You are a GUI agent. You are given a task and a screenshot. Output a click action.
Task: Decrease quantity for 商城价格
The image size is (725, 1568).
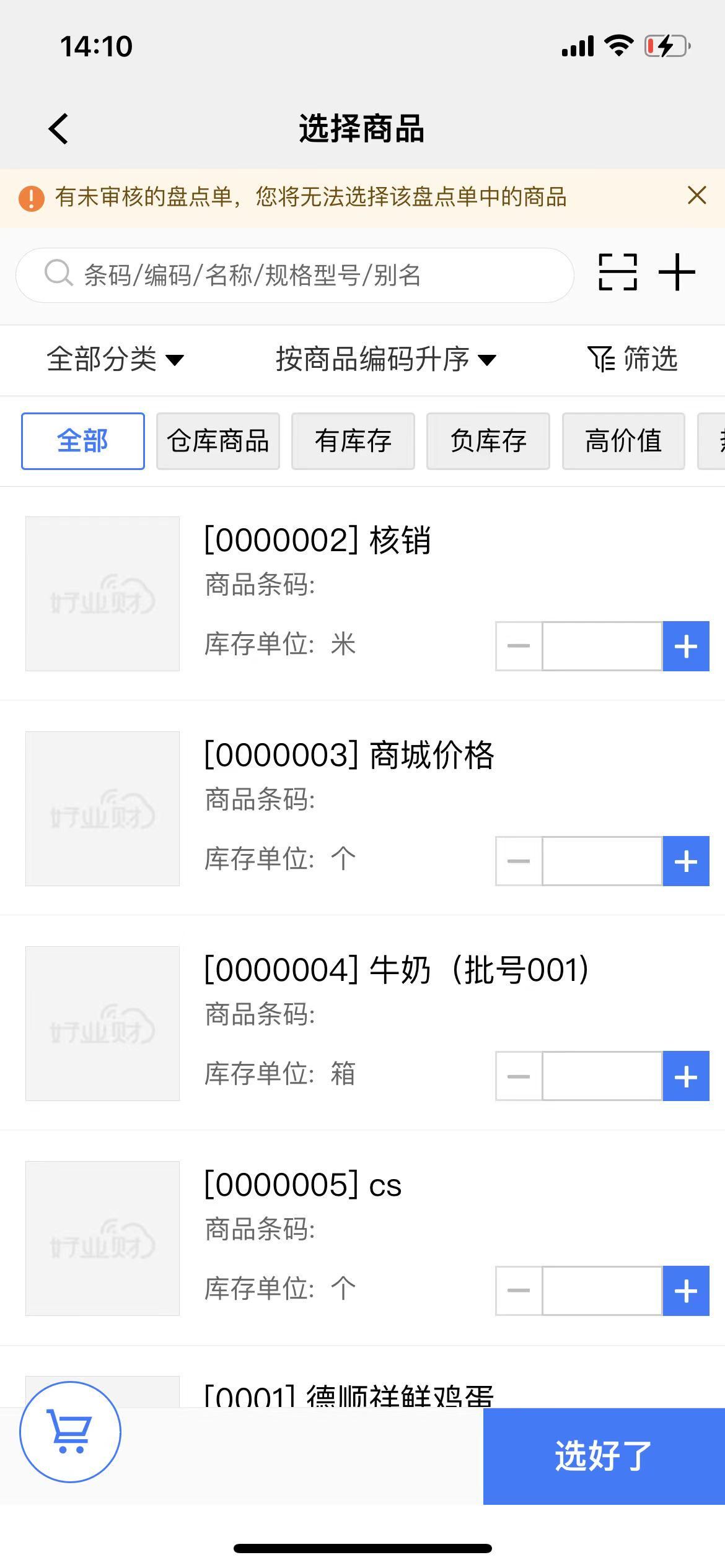[x=519, y=861]
